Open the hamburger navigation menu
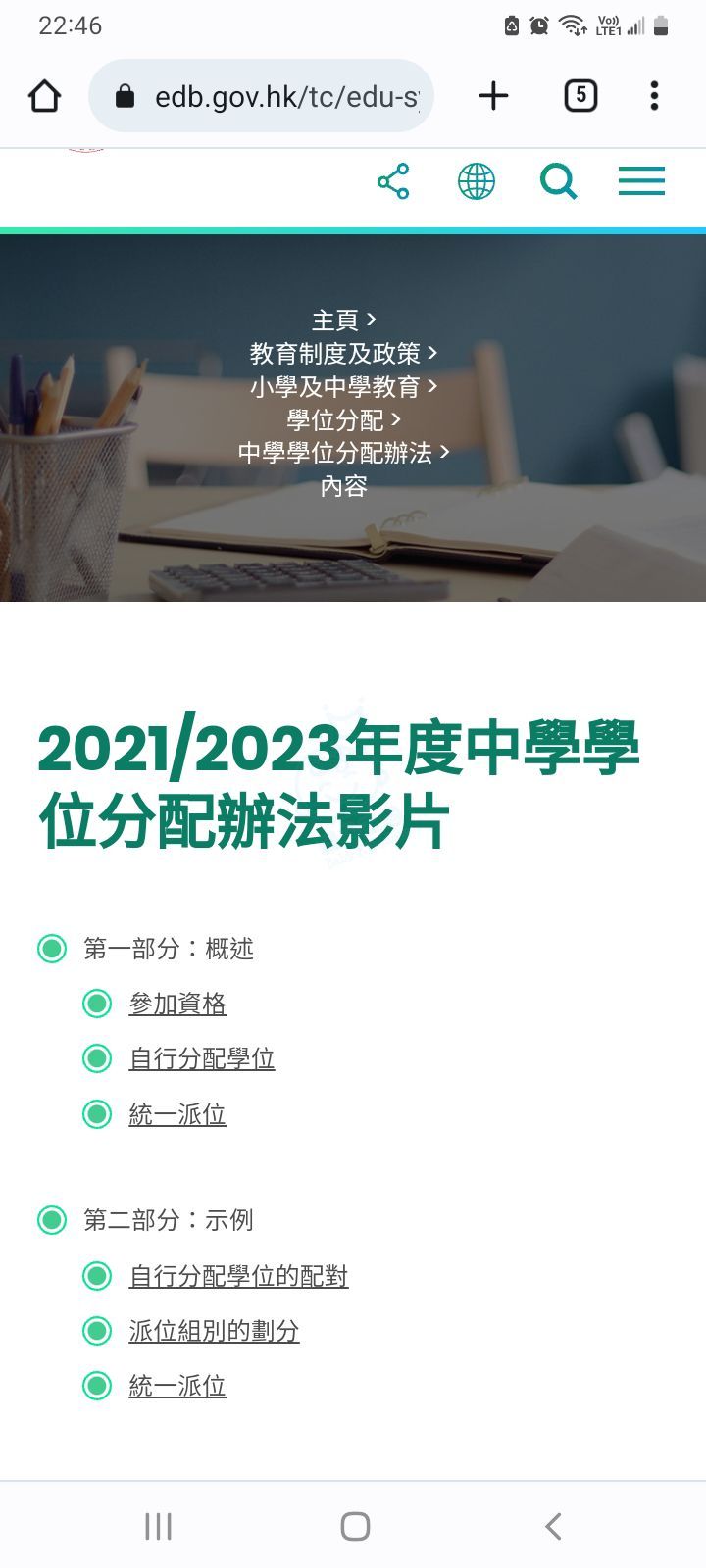Image resolution: width=706 pixels, height=1568 pixels. pos(641,182)
